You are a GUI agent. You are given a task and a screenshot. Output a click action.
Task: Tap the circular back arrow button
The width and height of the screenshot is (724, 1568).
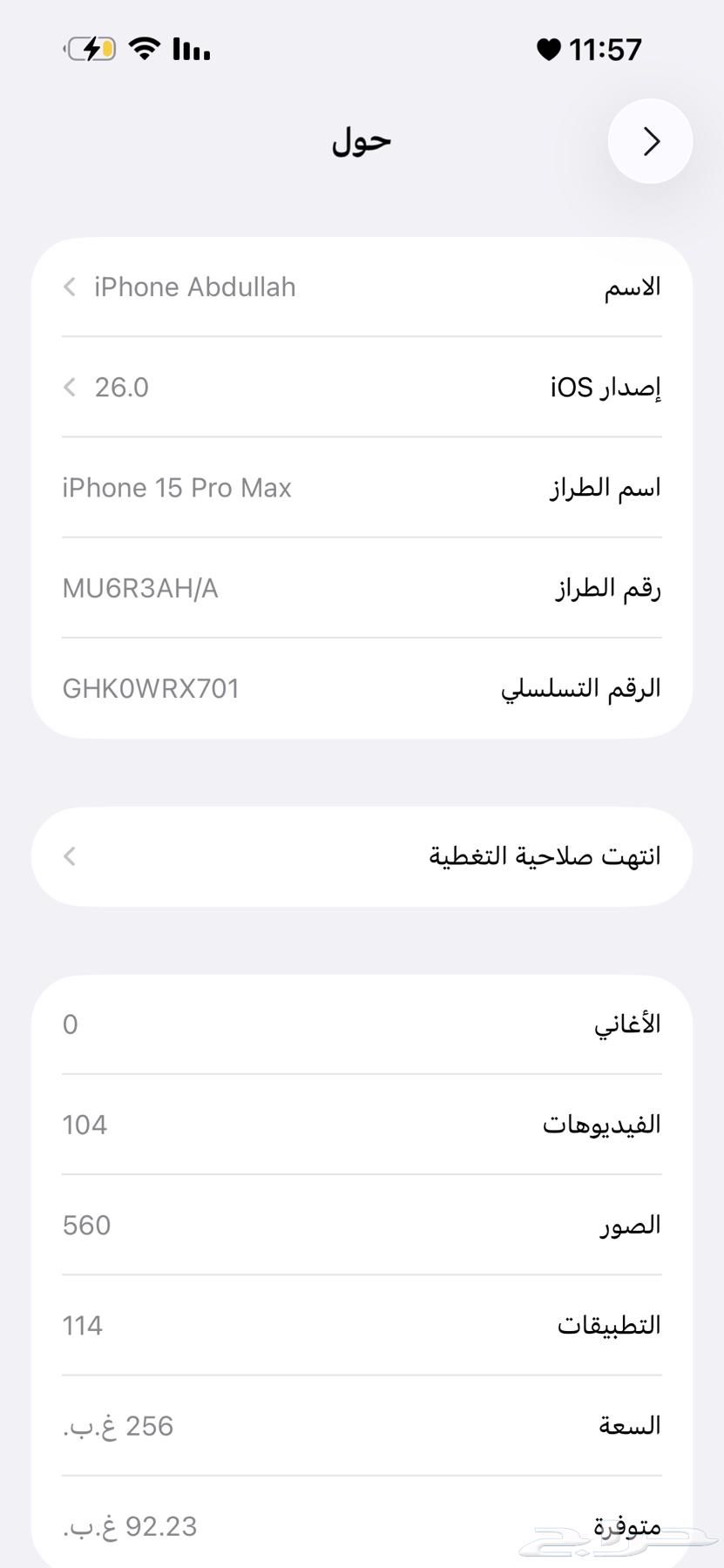(x=650, y=141)
